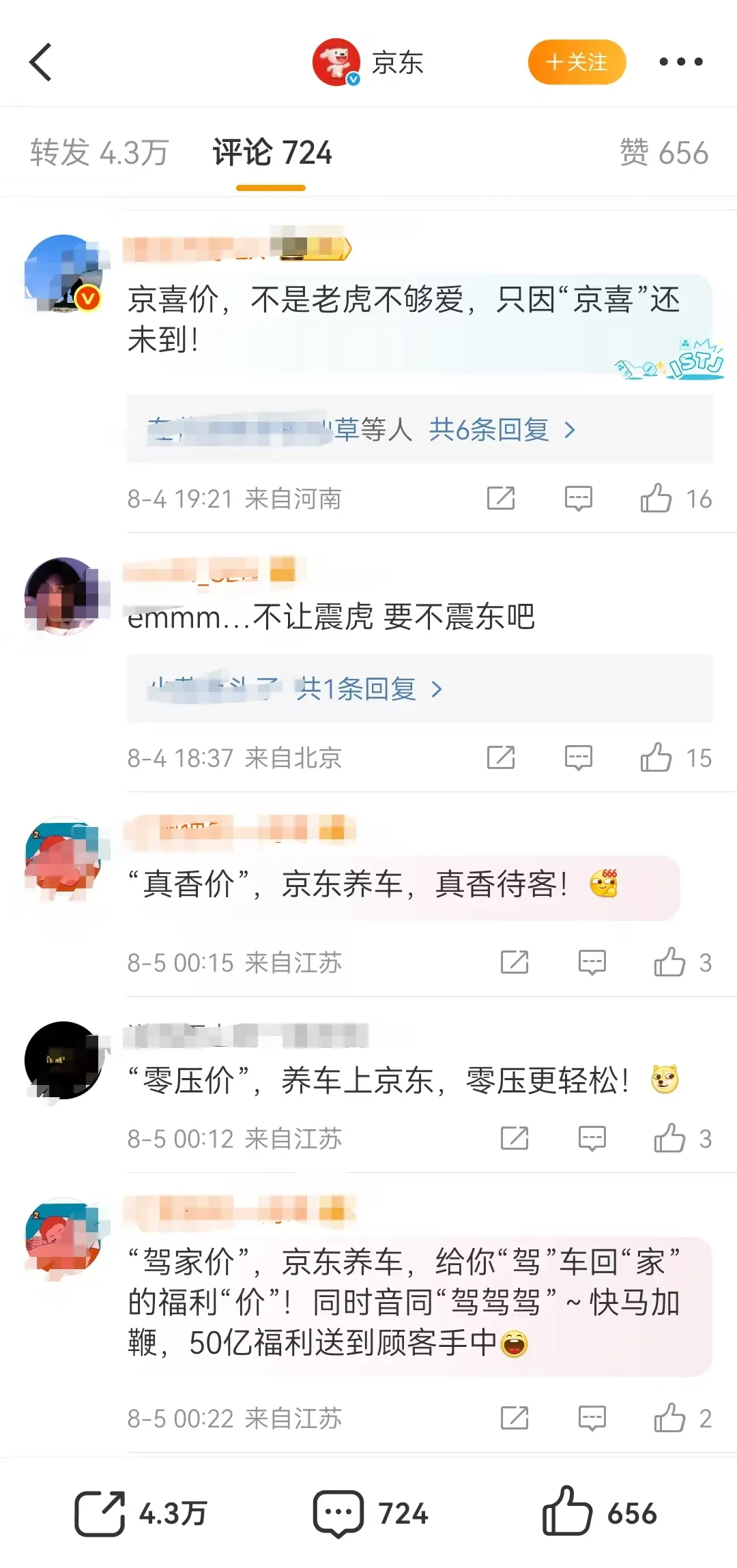Expand the 共1条回复 reply thread
737x1568 pixels.
369,689
